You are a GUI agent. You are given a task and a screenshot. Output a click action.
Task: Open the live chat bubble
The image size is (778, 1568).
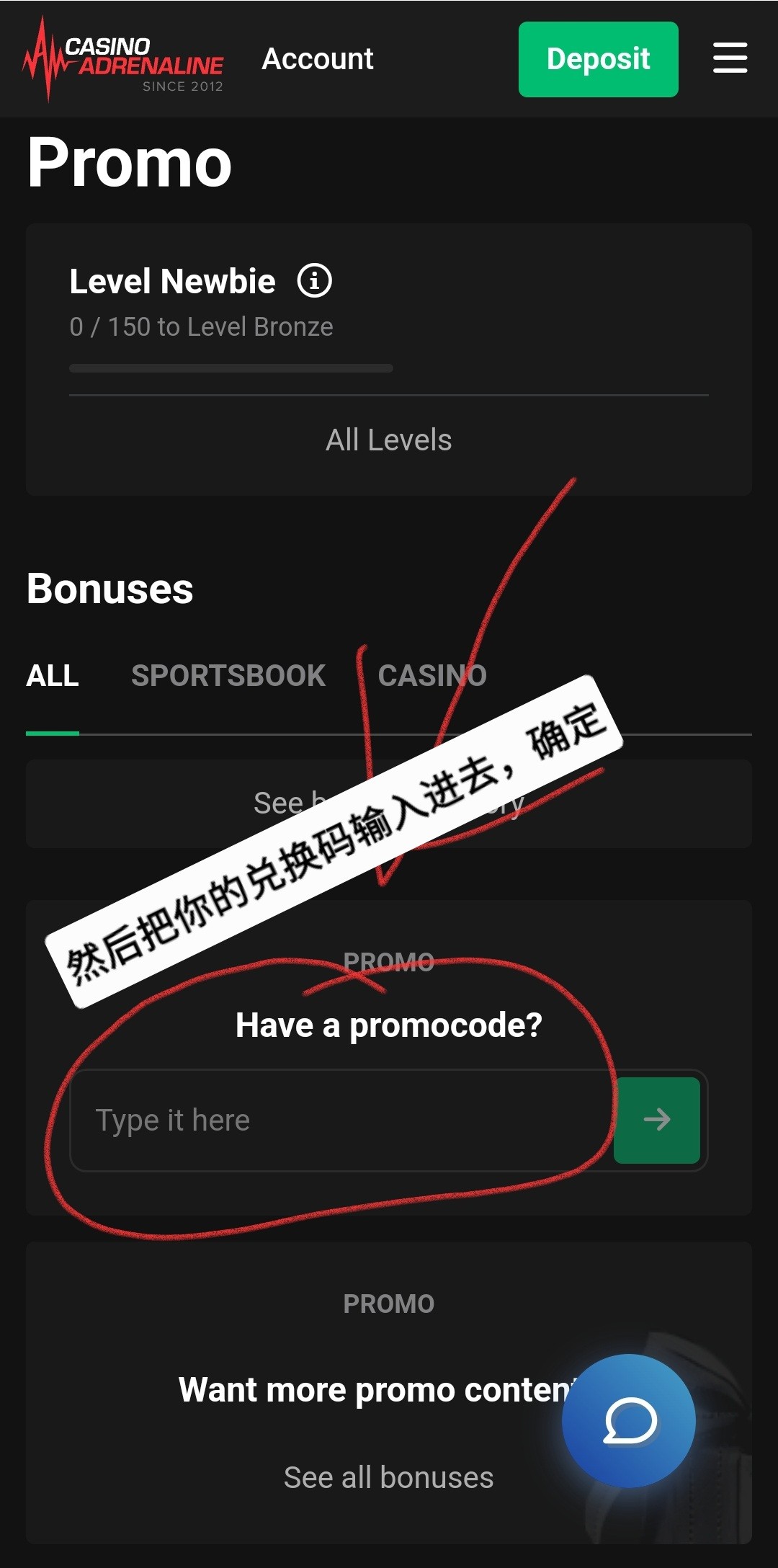click(x=629, y=1421)
